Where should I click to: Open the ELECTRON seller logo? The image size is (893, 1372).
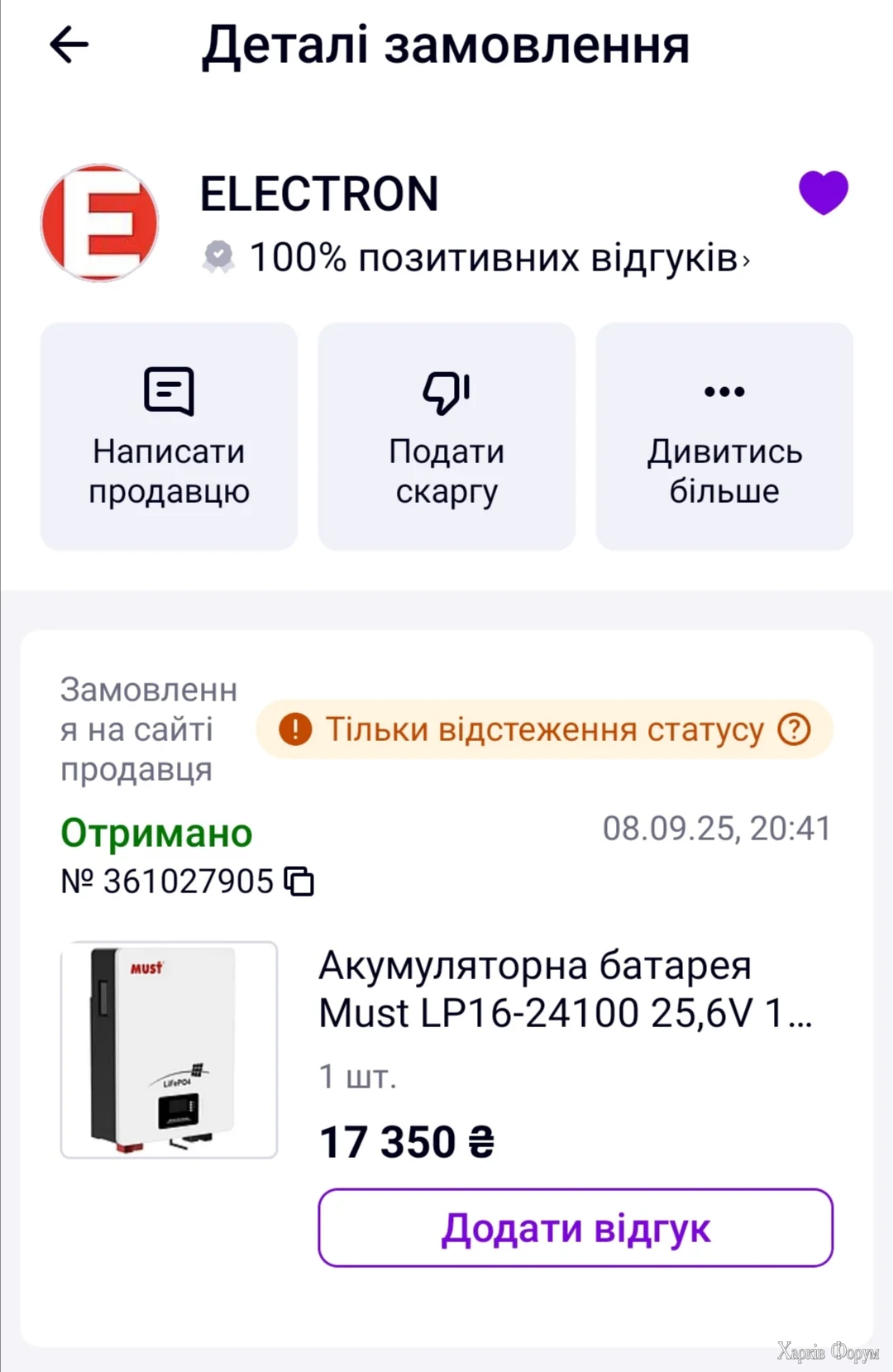[x=100, y=223]
